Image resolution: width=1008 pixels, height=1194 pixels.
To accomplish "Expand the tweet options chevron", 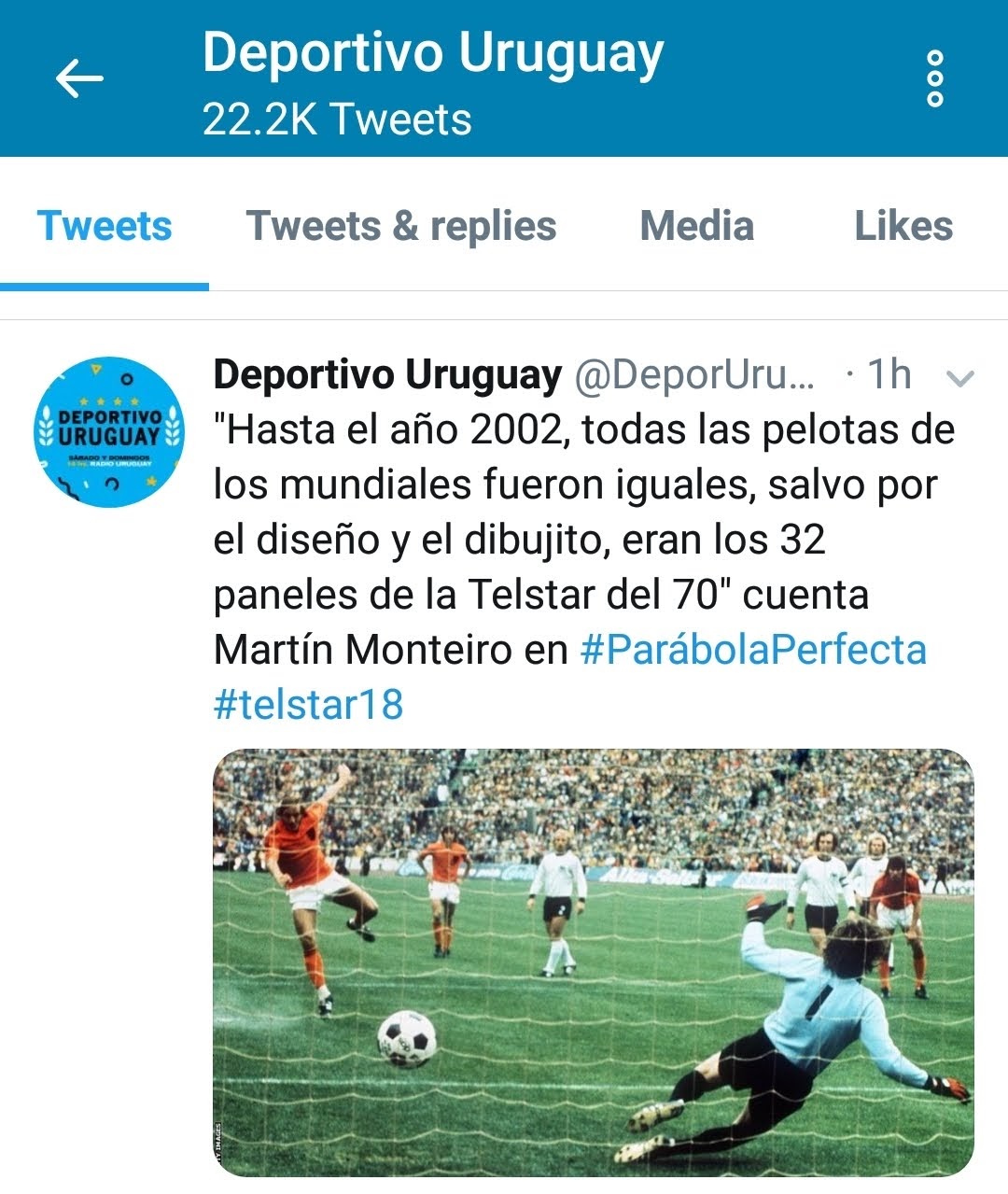I will pyautogui.click(x=959, y=378).
